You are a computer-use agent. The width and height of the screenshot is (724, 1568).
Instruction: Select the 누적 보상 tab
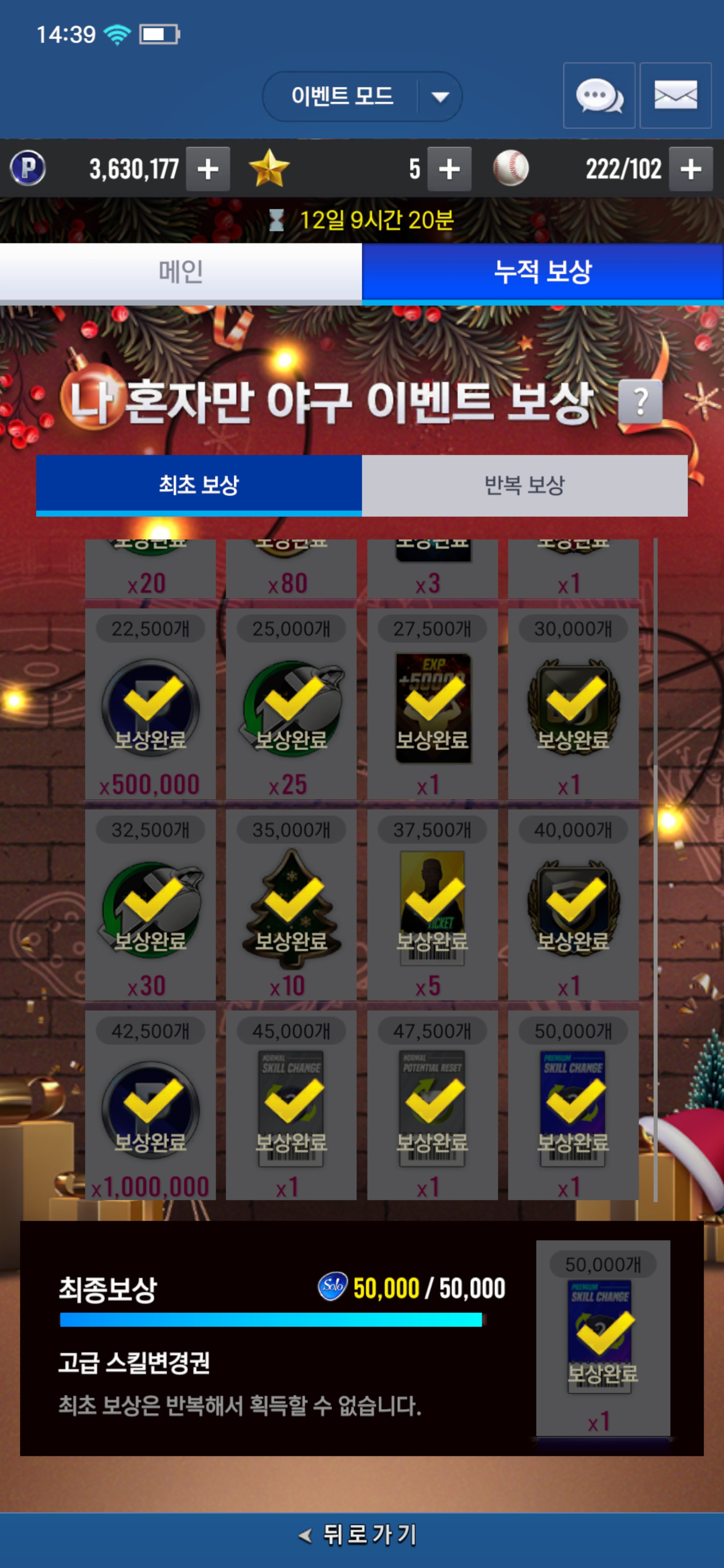[542, 272]
